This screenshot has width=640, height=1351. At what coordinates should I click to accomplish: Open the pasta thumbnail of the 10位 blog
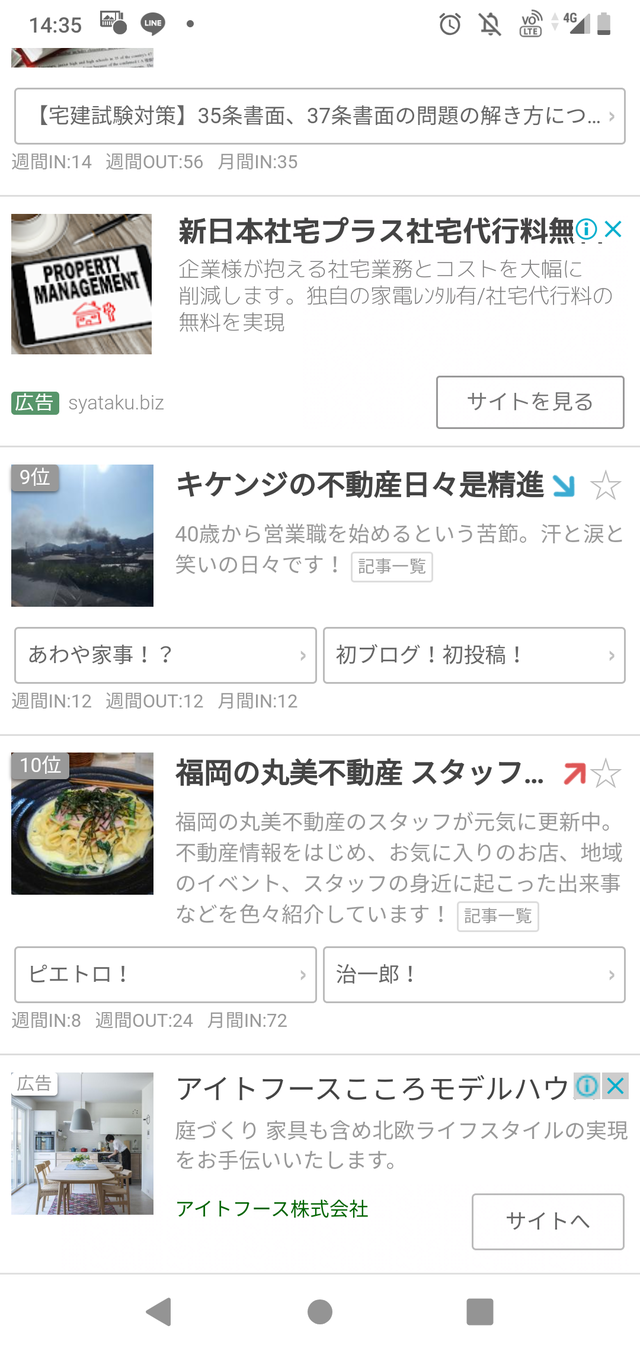coord(82,823)
